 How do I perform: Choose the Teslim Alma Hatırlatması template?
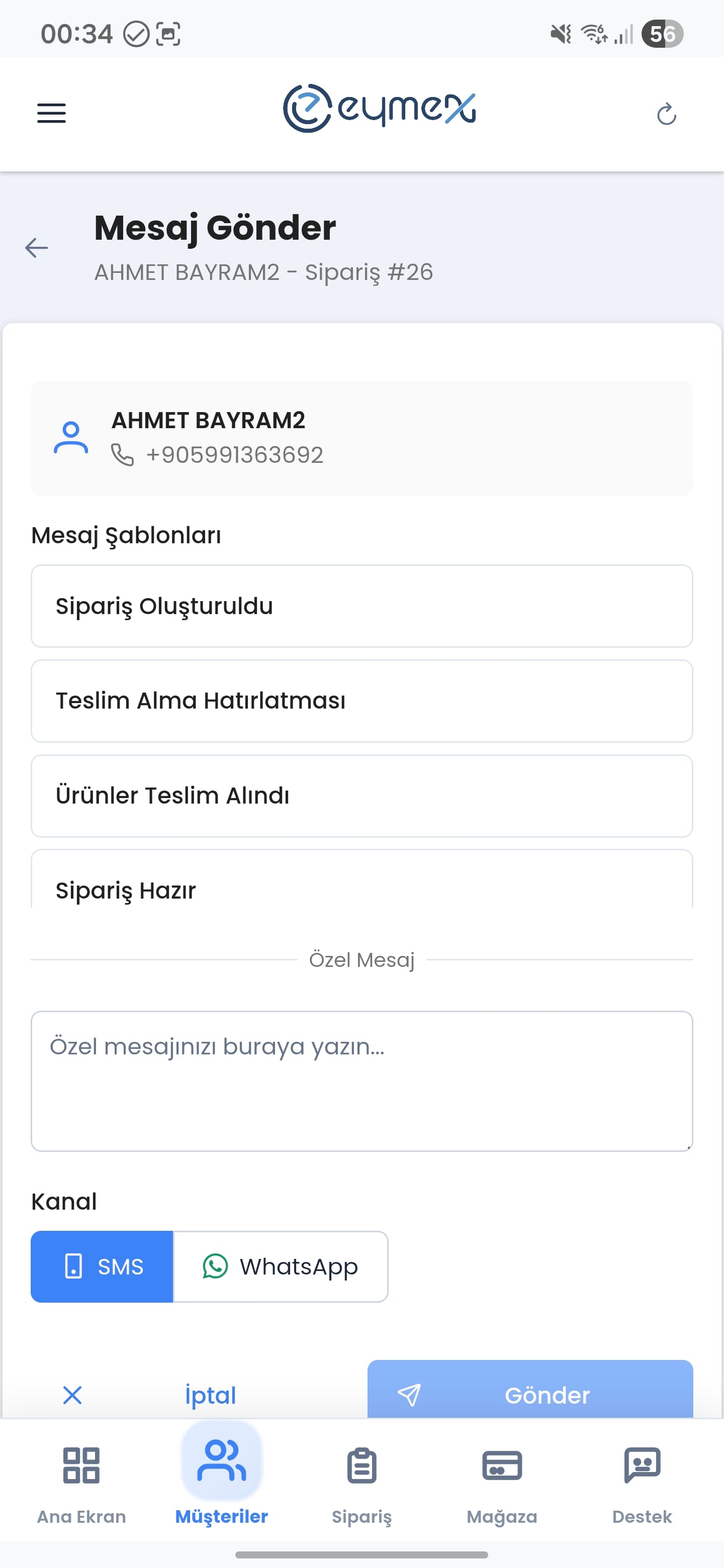(x=361, y=701)
